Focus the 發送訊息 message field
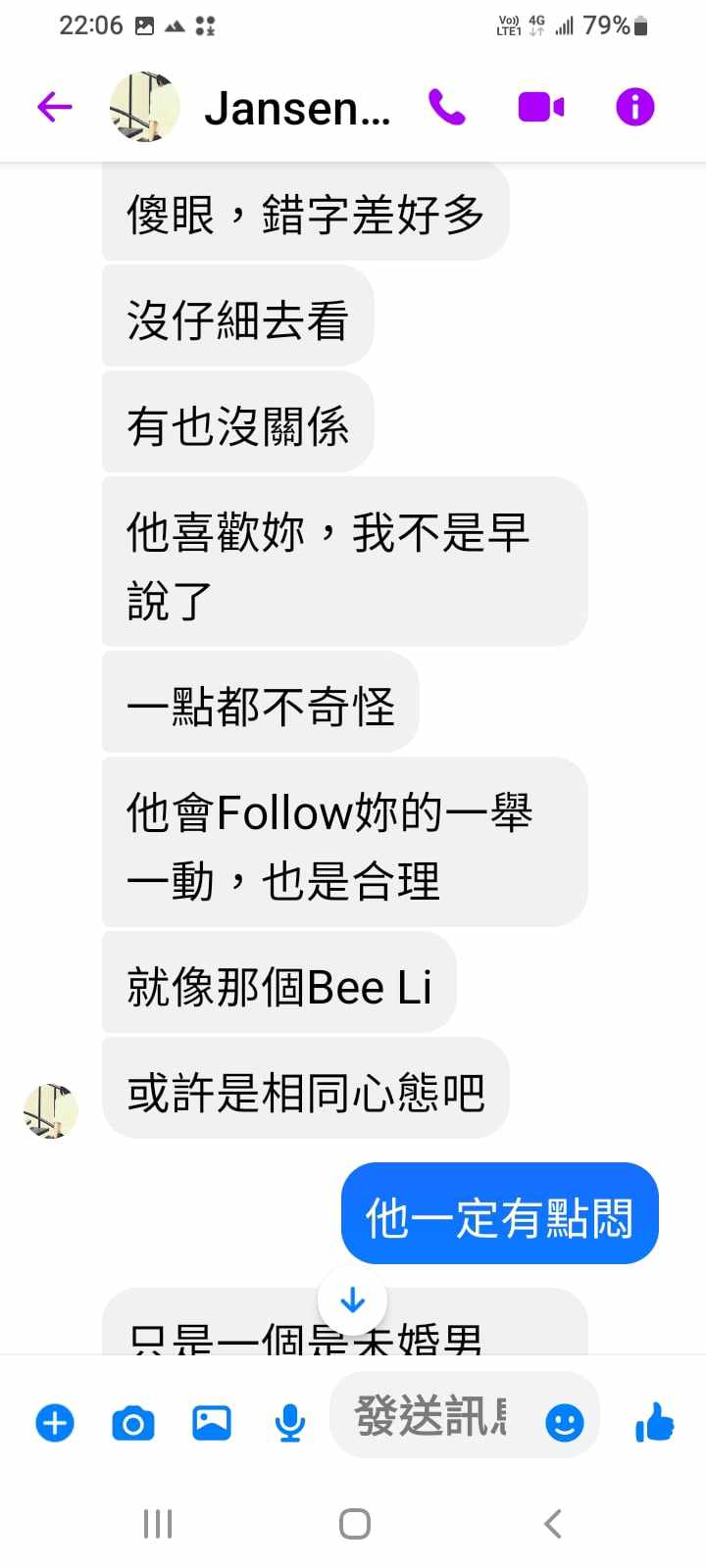706x1568 pixels. tap(431, 1416)
